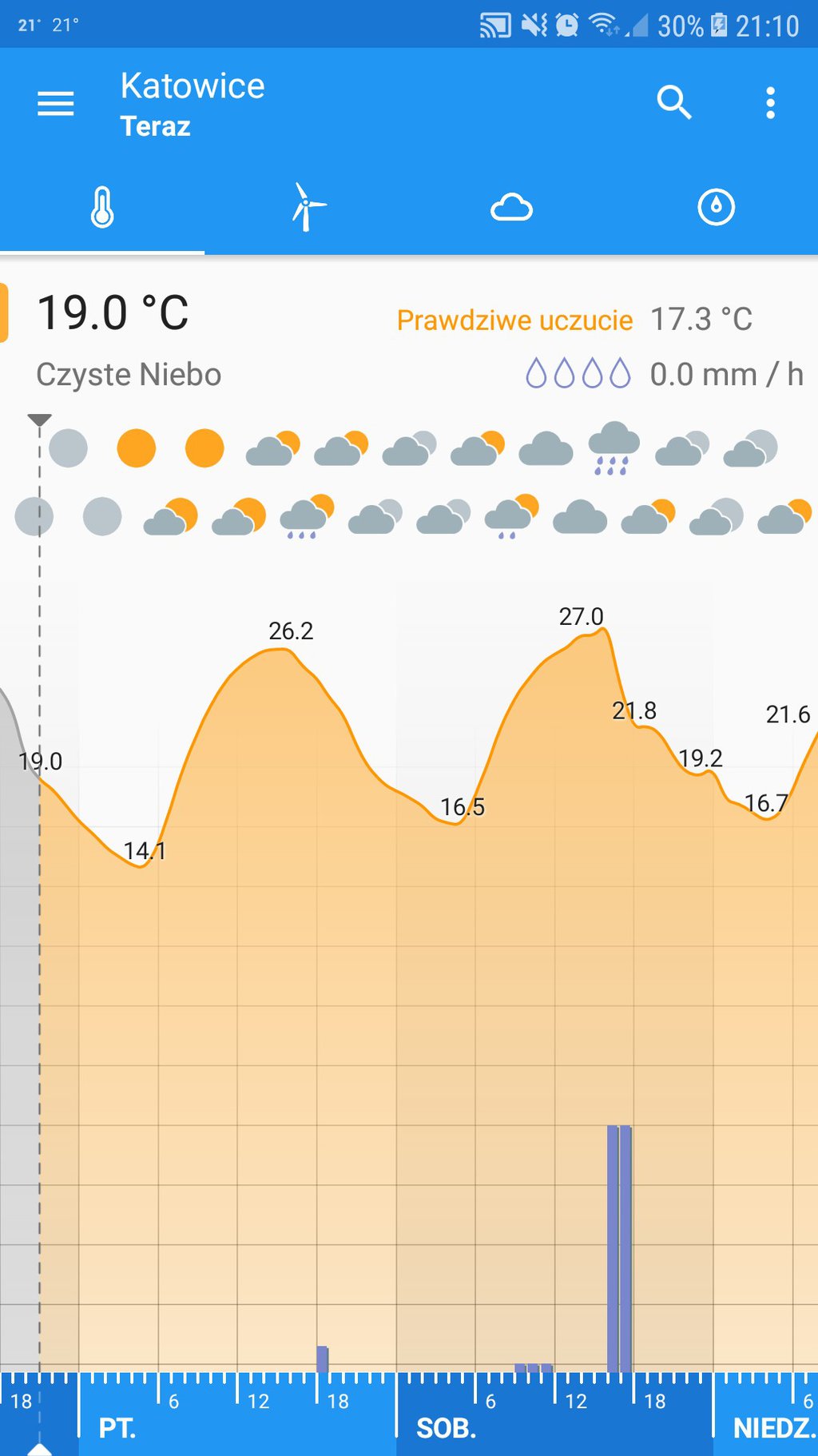Switch to the wind turbine tab
Viewport: 818px width, 1456px height.
(307, 208)
